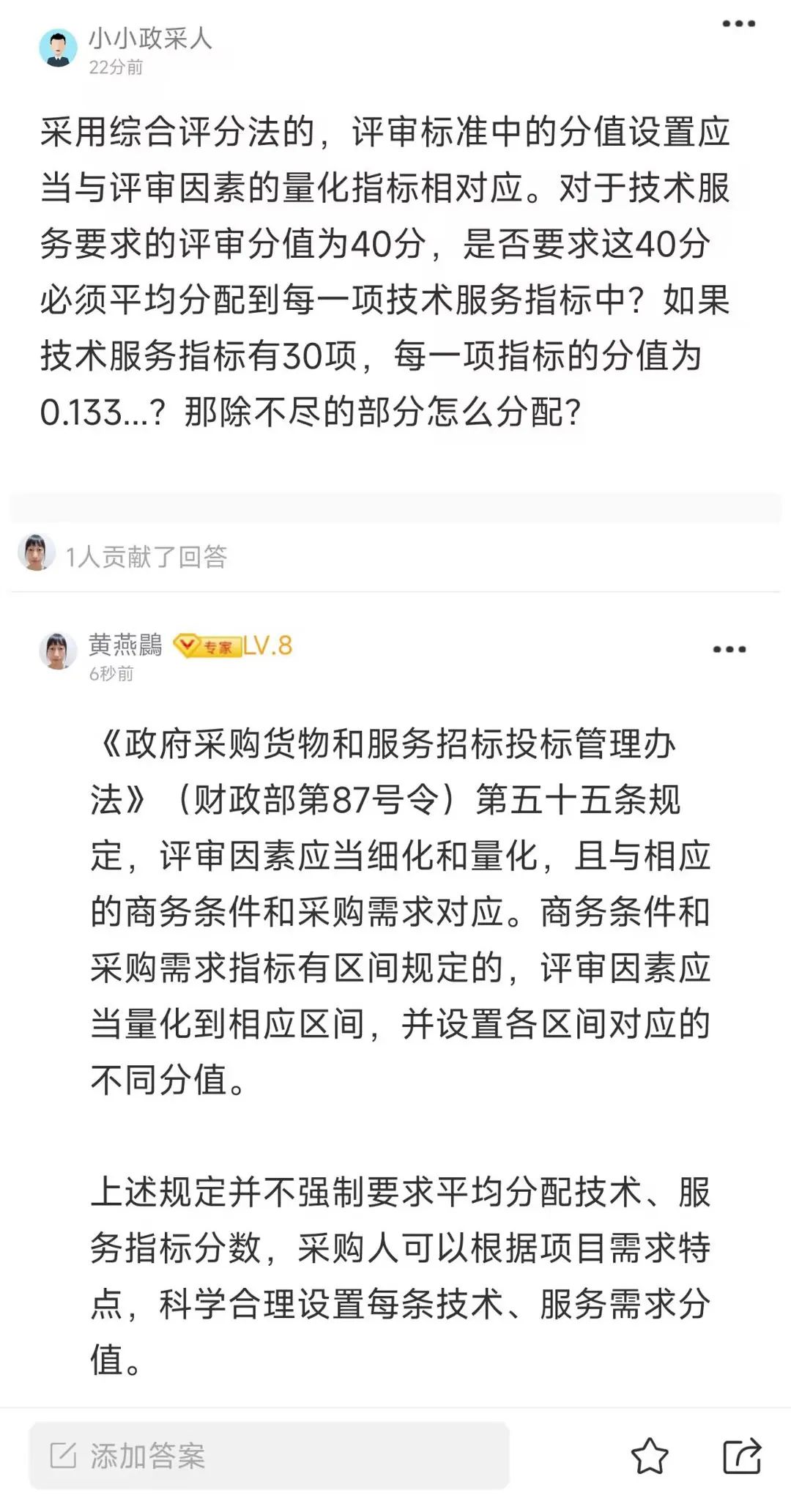Image resolution: width=791 pixels, height=1512 pixels.
Task: View 小小政采人's profile avatar
Action: coord(58,48)
